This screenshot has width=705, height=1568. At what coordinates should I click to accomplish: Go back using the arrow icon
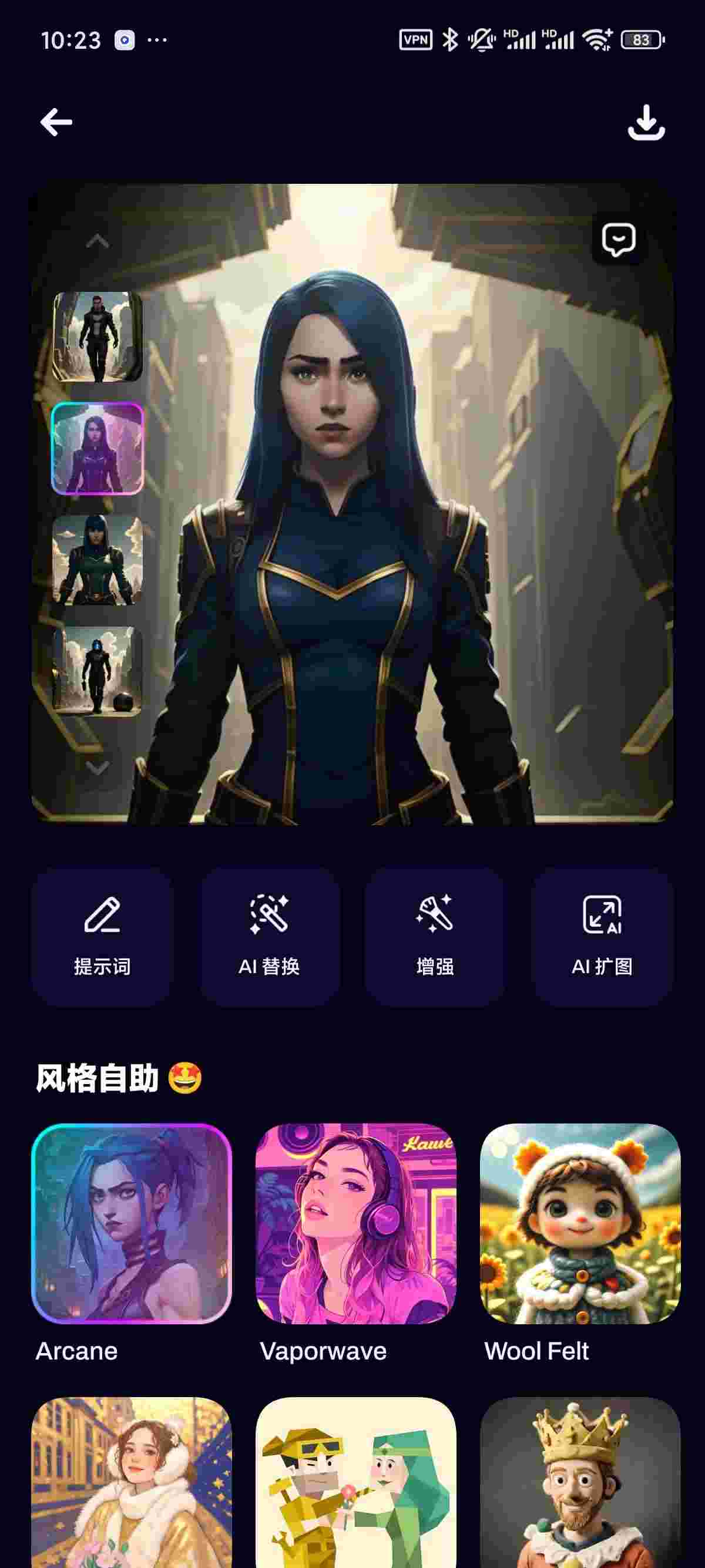[x=56, y=122]
